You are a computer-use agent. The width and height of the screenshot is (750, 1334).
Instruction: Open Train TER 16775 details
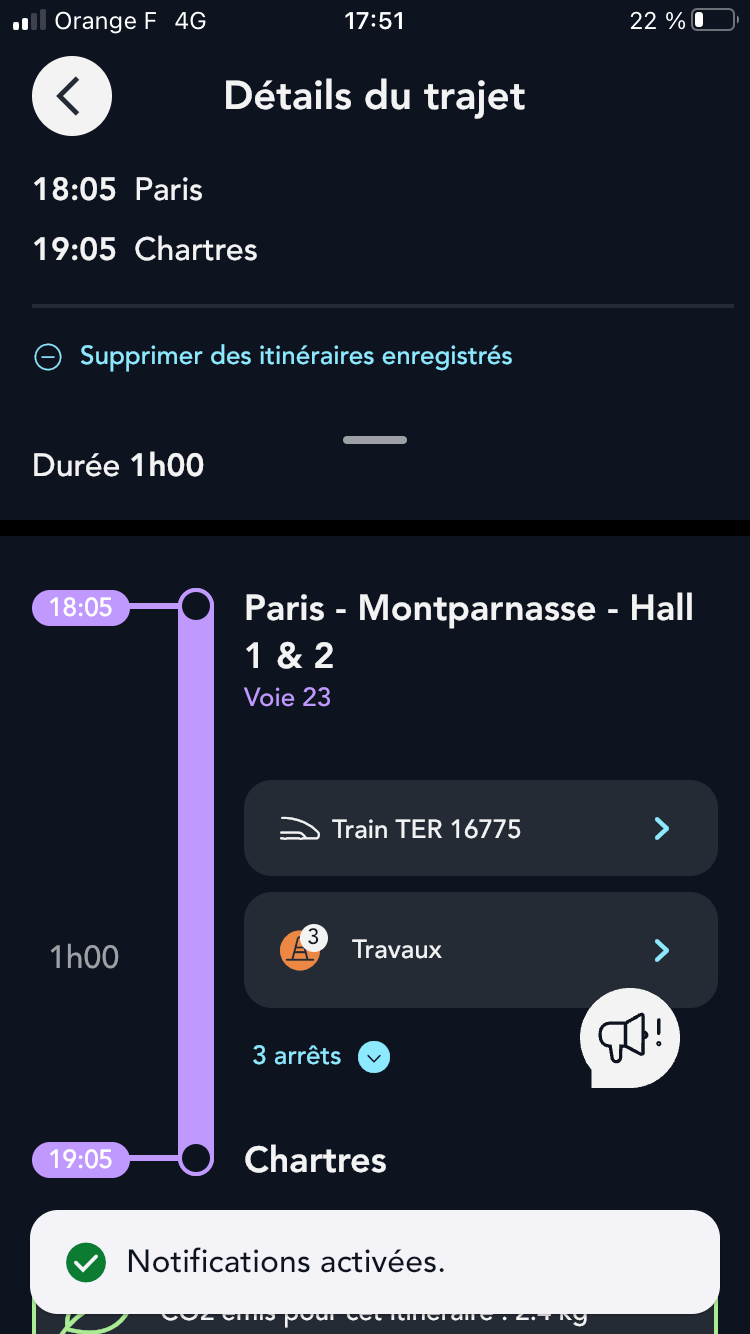[x=480, y=828]
